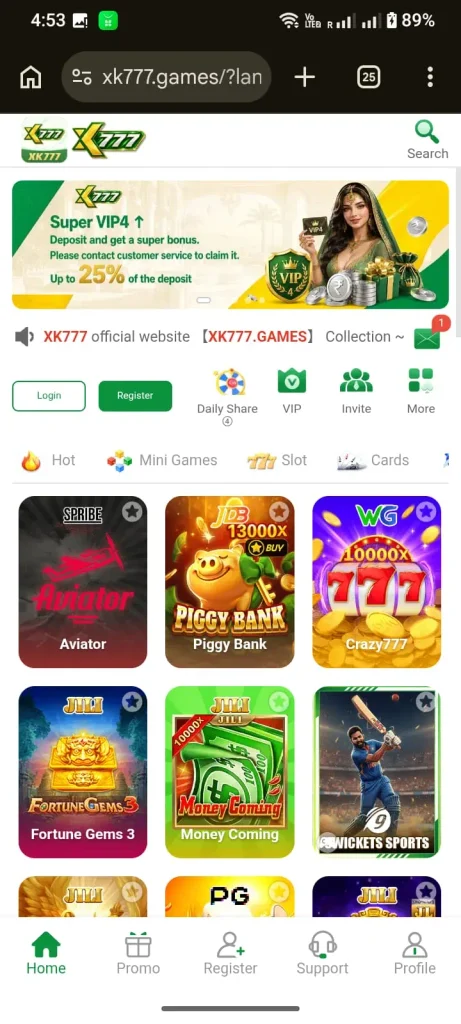
Task: Launch the Aviator game
Action: click(83, 582)
